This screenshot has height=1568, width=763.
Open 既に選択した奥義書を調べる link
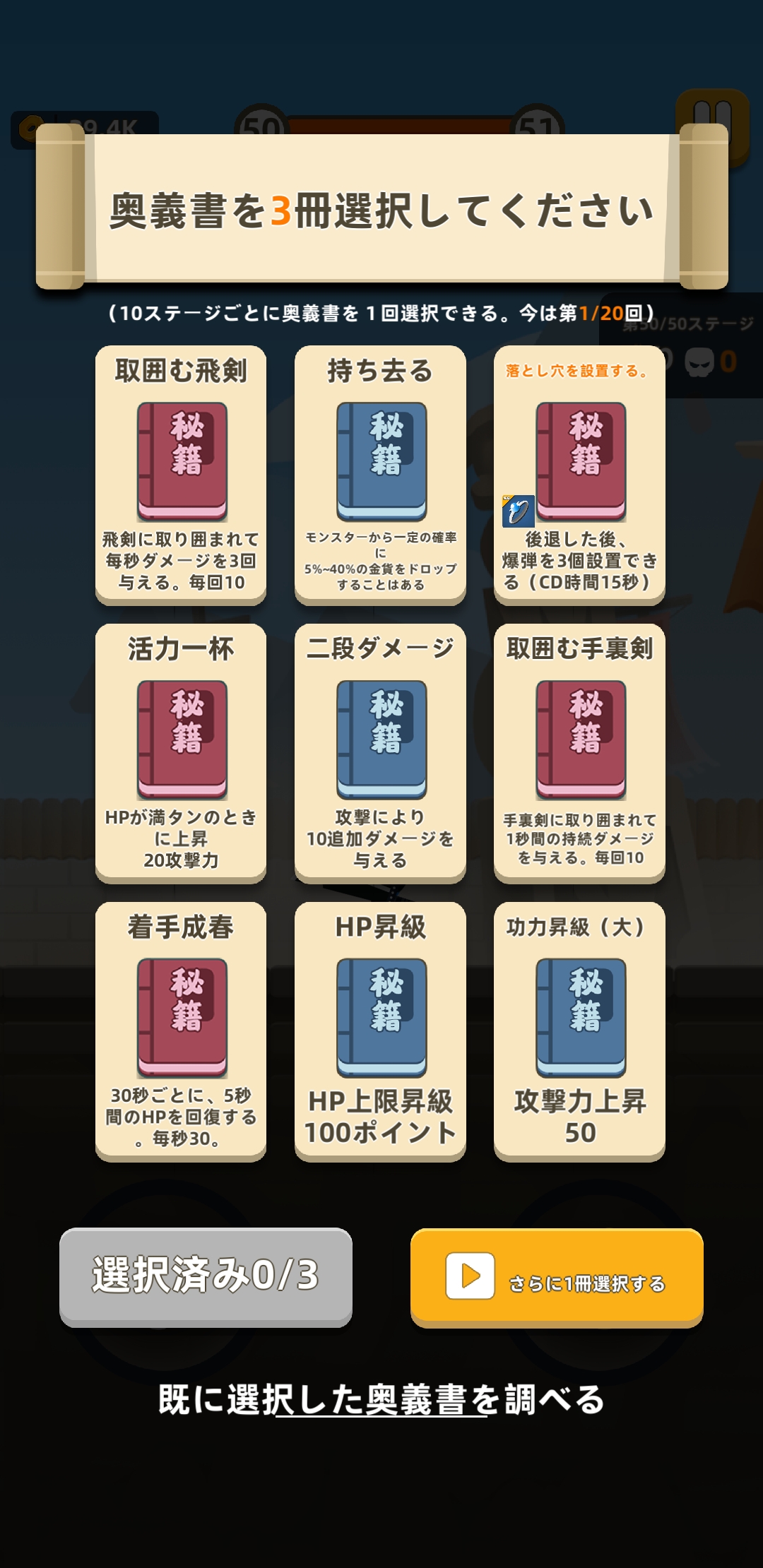click(x=381, y=1400)
